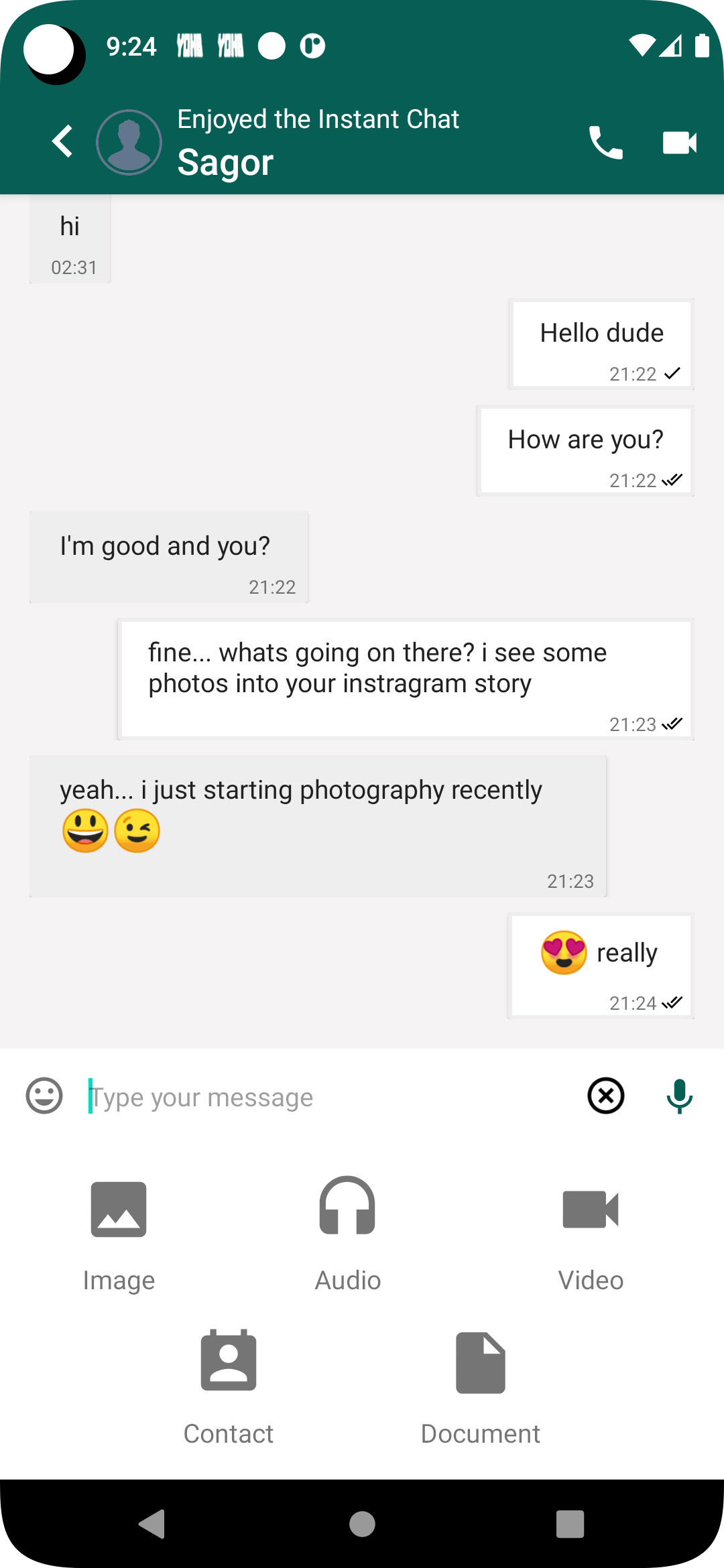Open the emoji picker
Screen dimensions: 724x1568
coord(44,1096)
